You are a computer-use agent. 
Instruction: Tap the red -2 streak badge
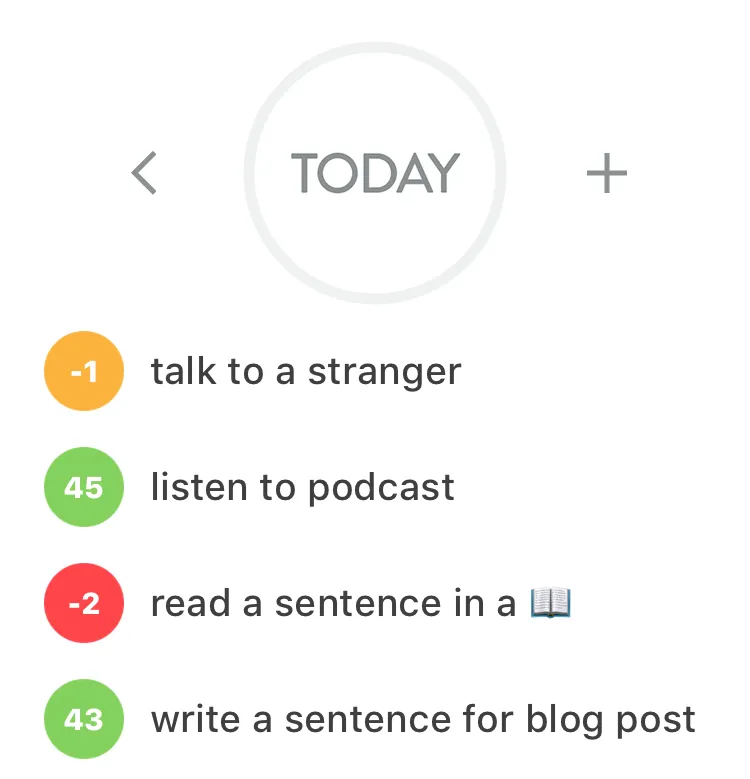click(83, 603)
